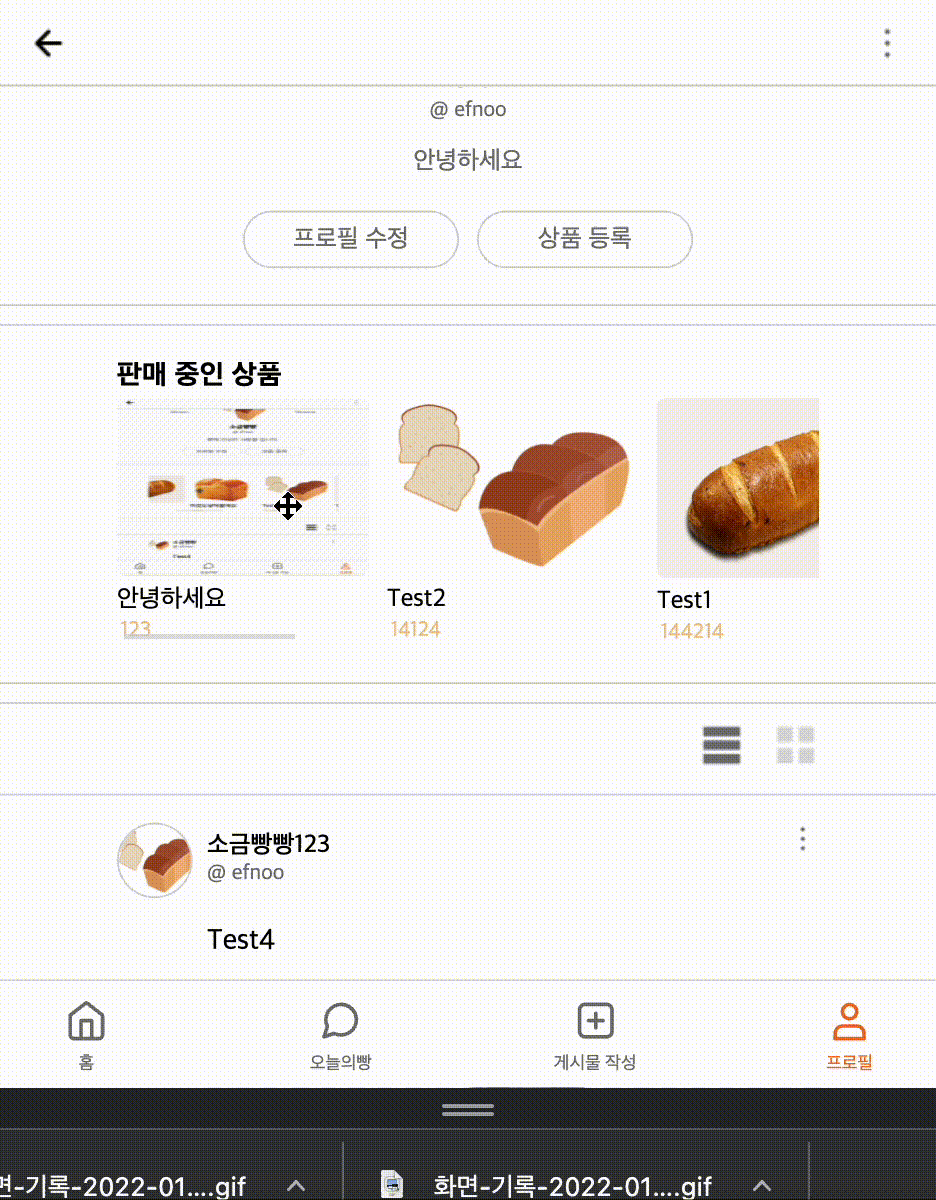
Task: Select the Test1 baguette product
Action: coord(738,488)
